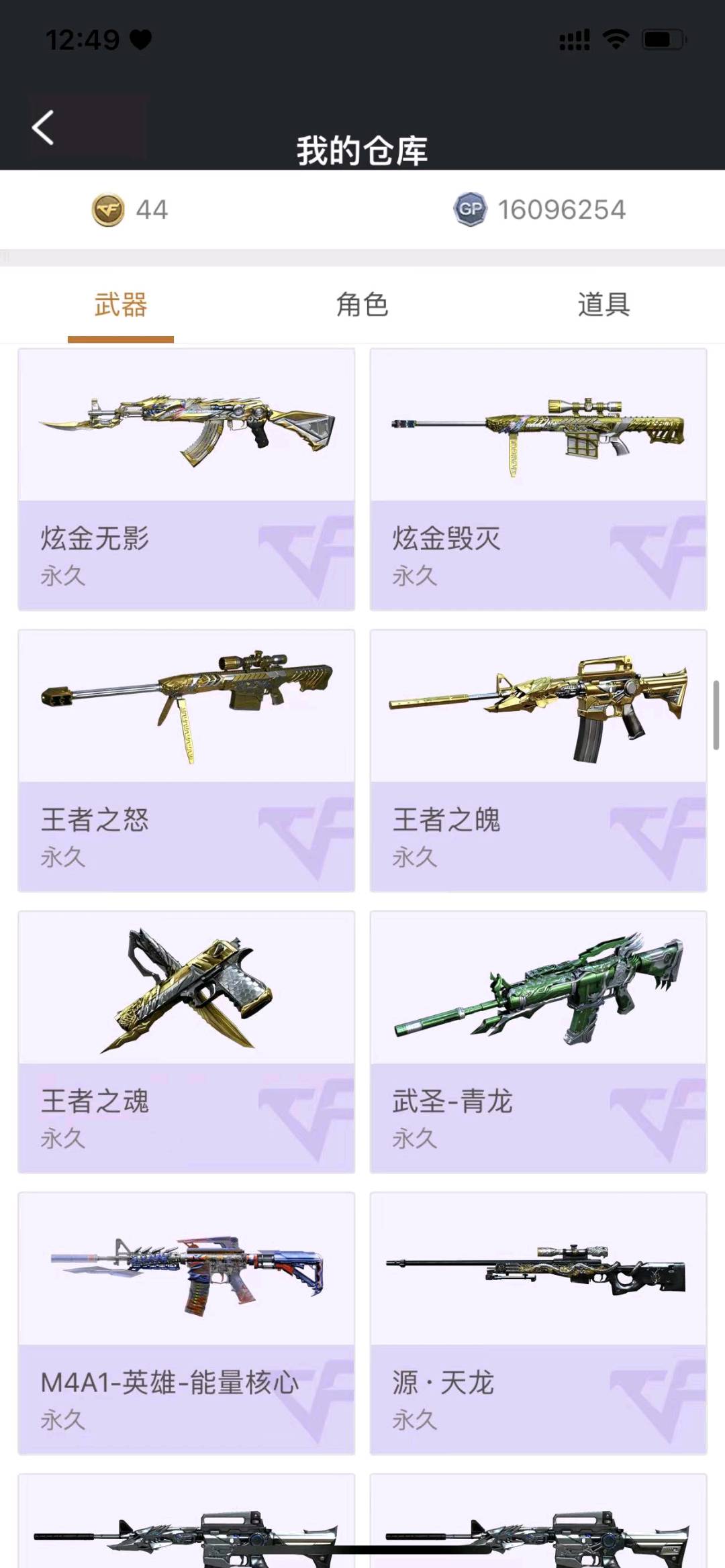Open the 炫金无影 weapon card
Viewport: 725px width, 1568px height.
(x=186, y=478)
